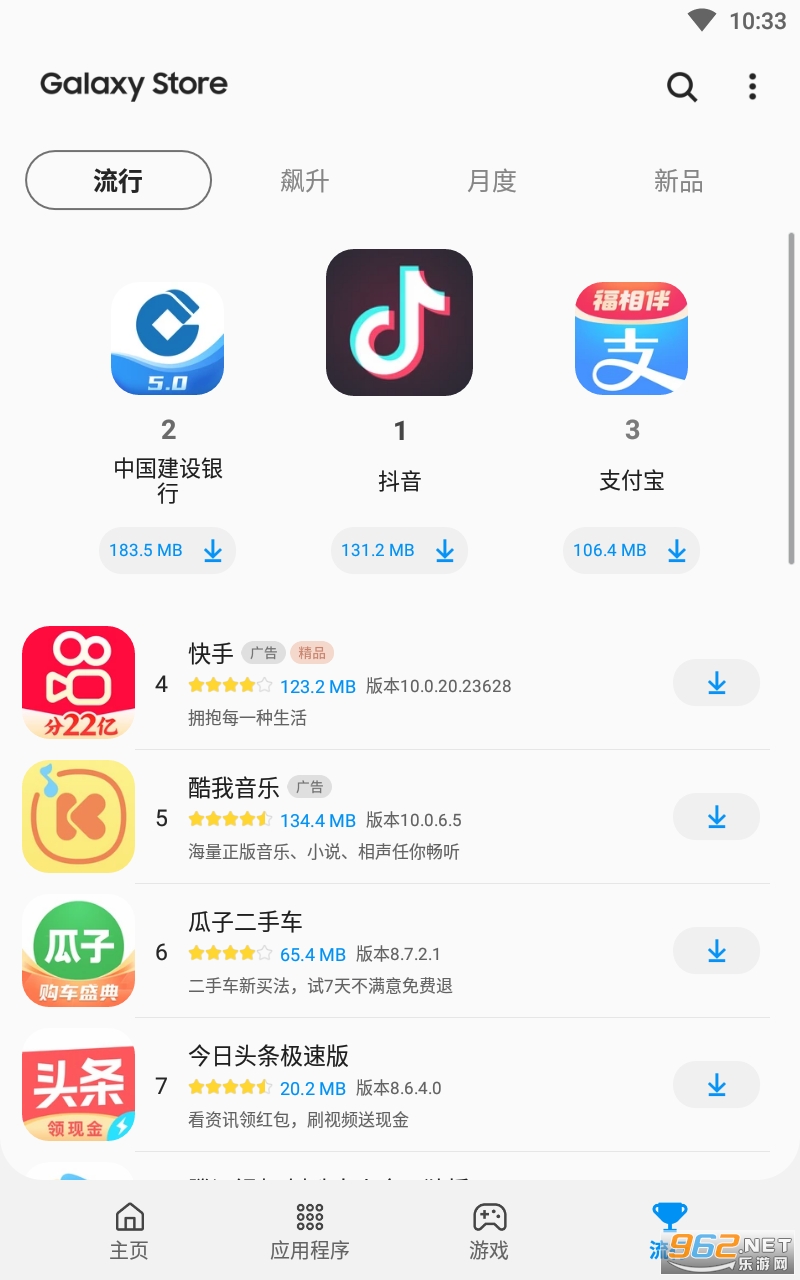Screen dimensions: 800x1280
Task: Open the 快手 app details row
Action: [x=400, y=684]
